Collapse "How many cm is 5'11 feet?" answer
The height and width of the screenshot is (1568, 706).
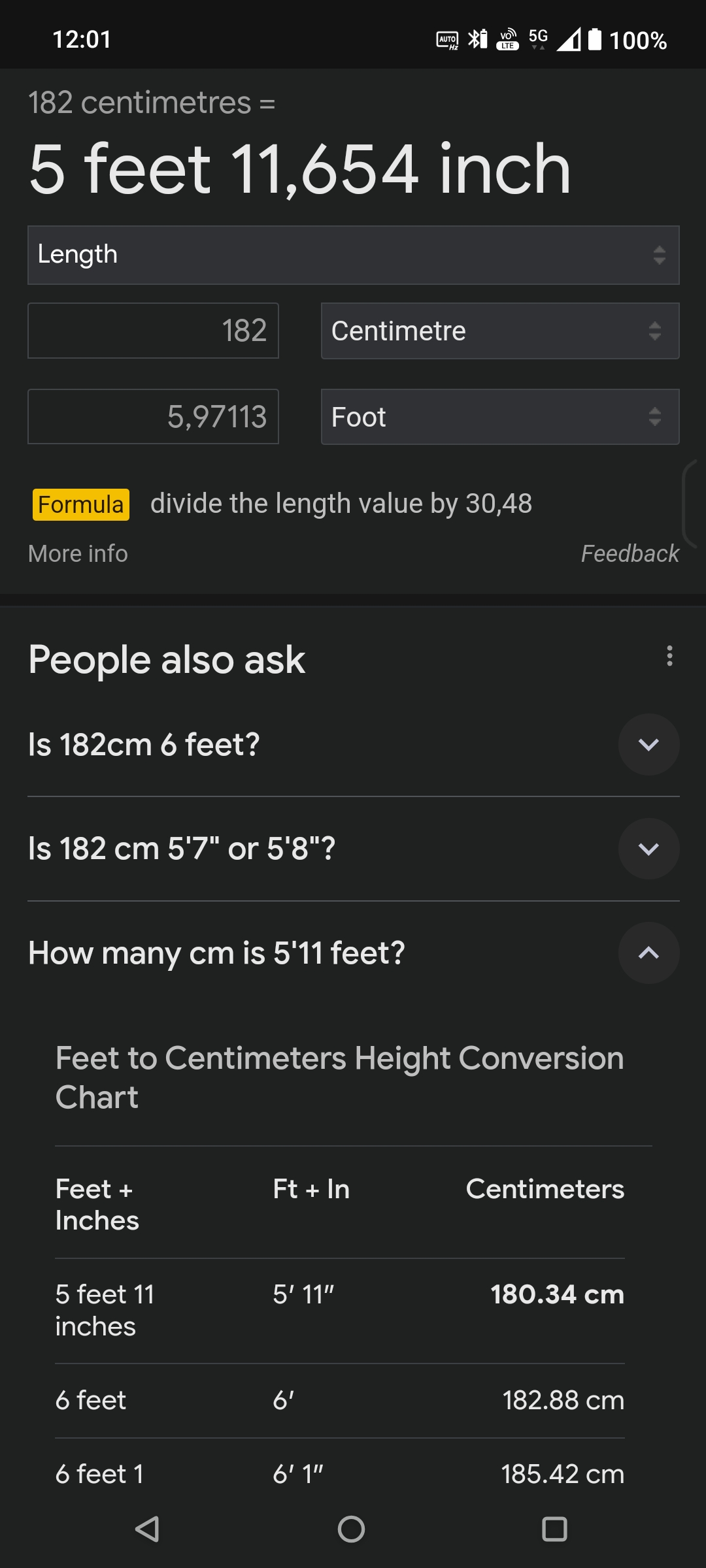coord(648,953)
